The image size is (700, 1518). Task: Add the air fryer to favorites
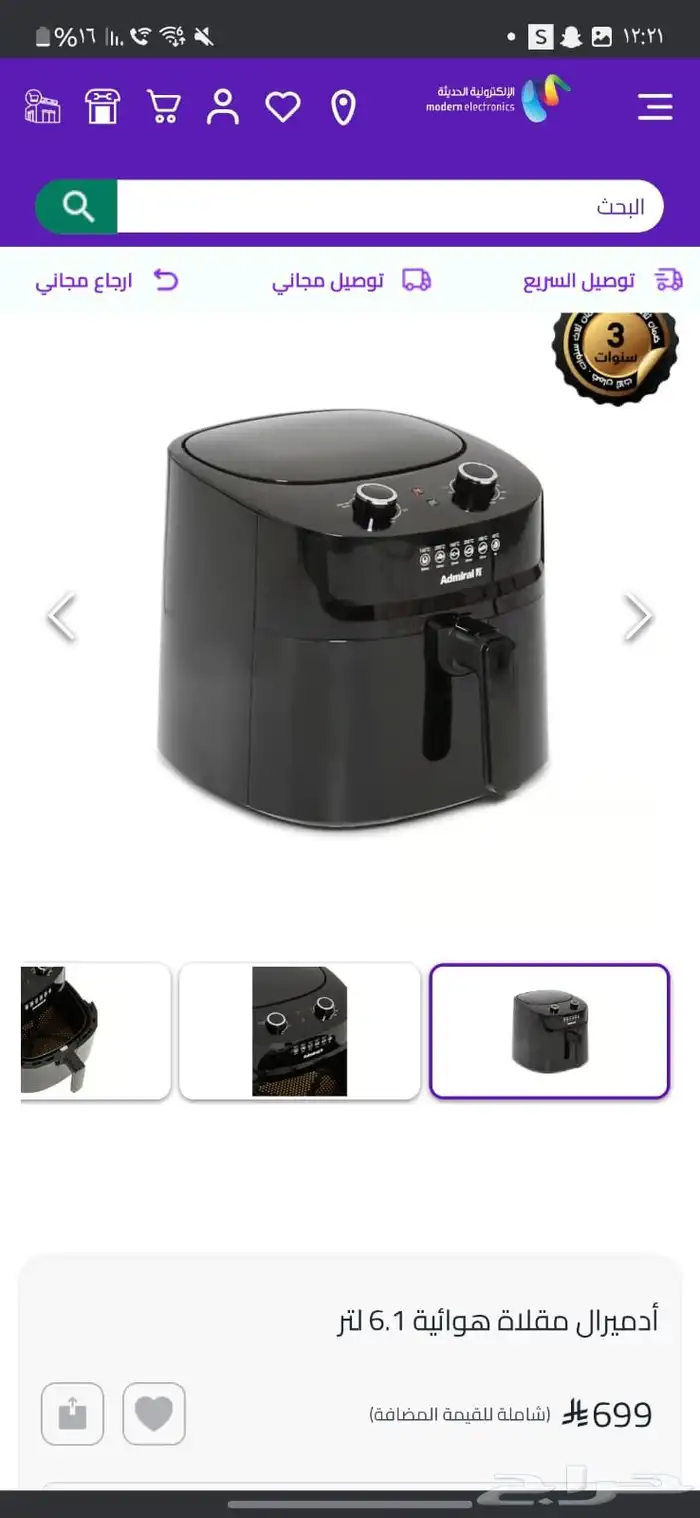pos(154,1413)
